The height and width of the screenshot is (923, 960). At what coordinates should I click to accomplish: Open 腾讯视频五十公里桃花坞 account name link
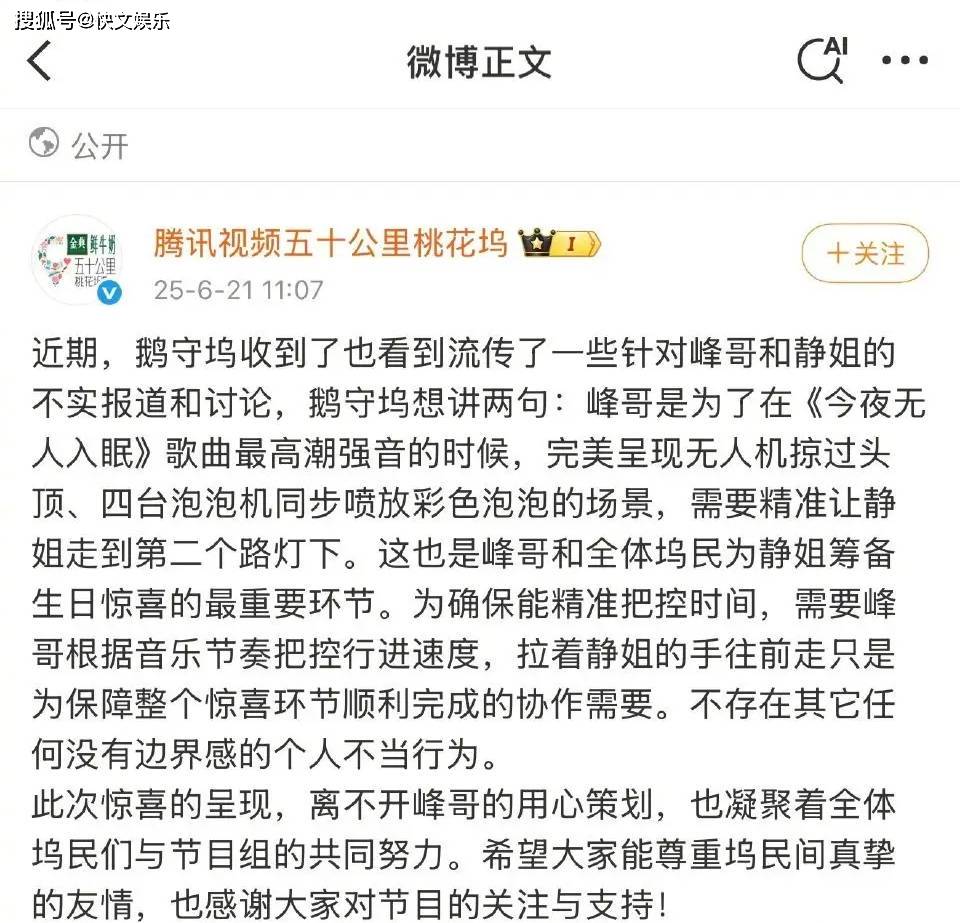[x=331, y=242]
